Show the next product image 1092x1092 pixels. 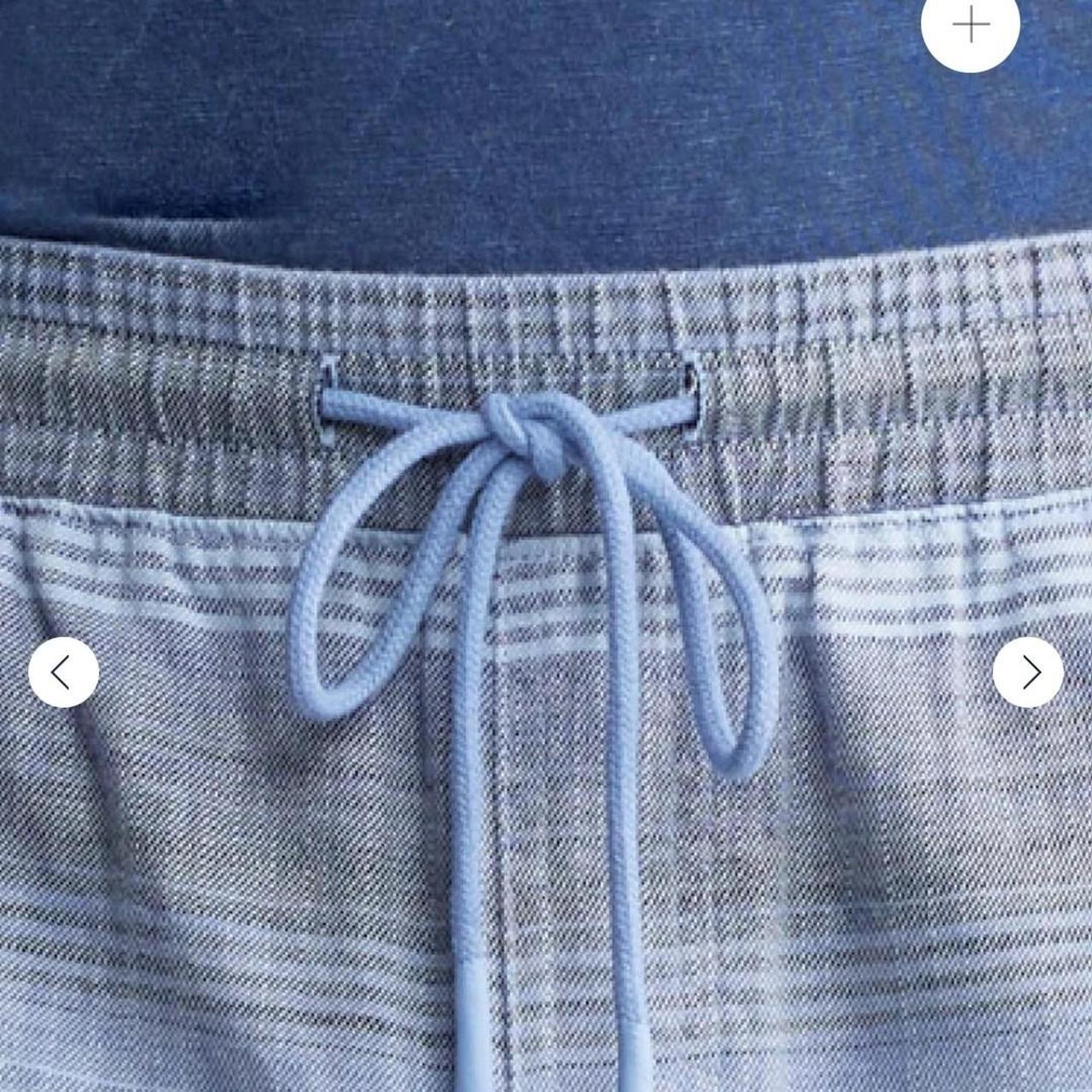1028,672
